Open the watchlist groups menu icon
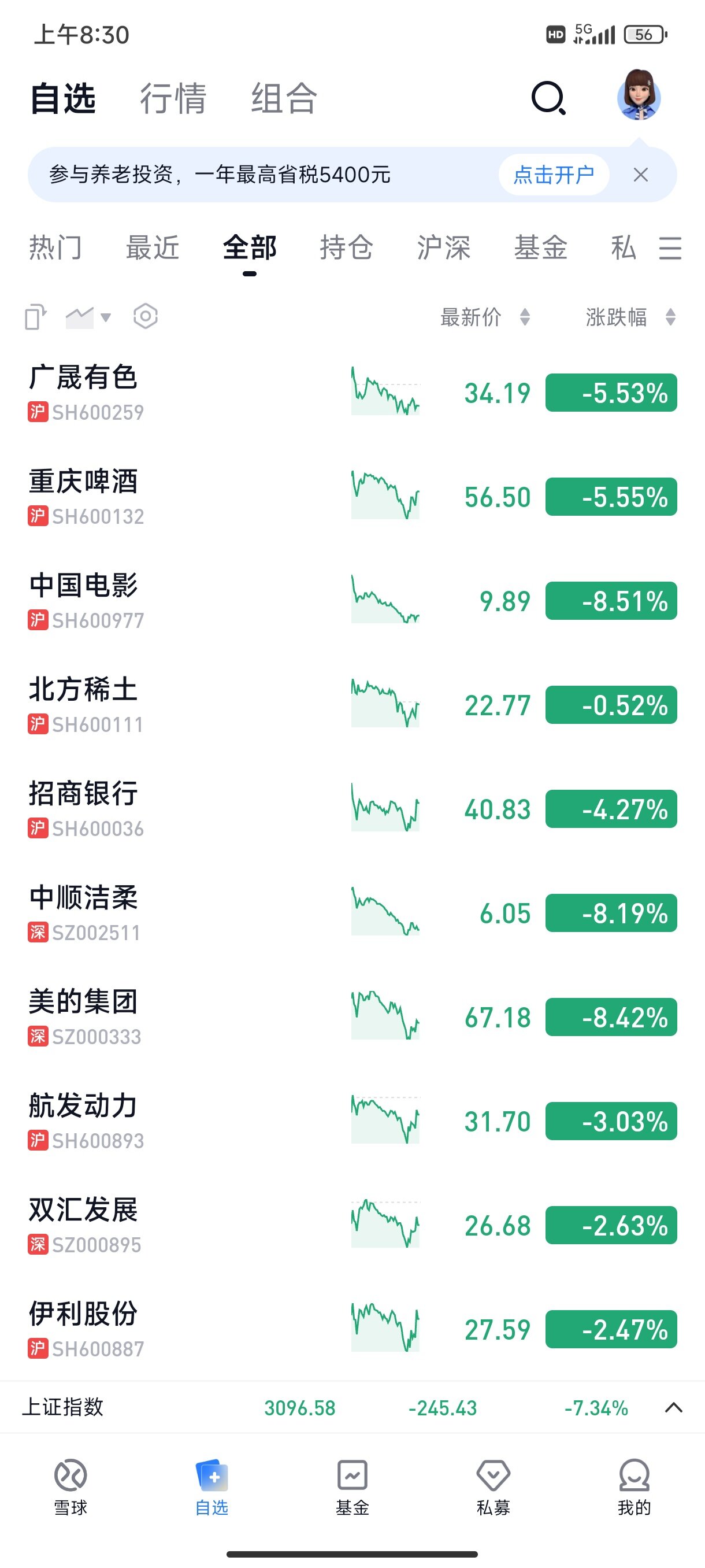 click(670, 249)
